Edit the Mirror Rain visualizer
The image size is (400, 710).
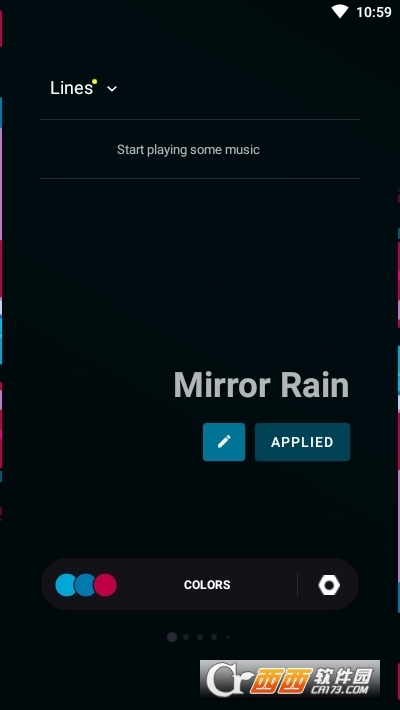pyautogui.click(x=224, y=442)
